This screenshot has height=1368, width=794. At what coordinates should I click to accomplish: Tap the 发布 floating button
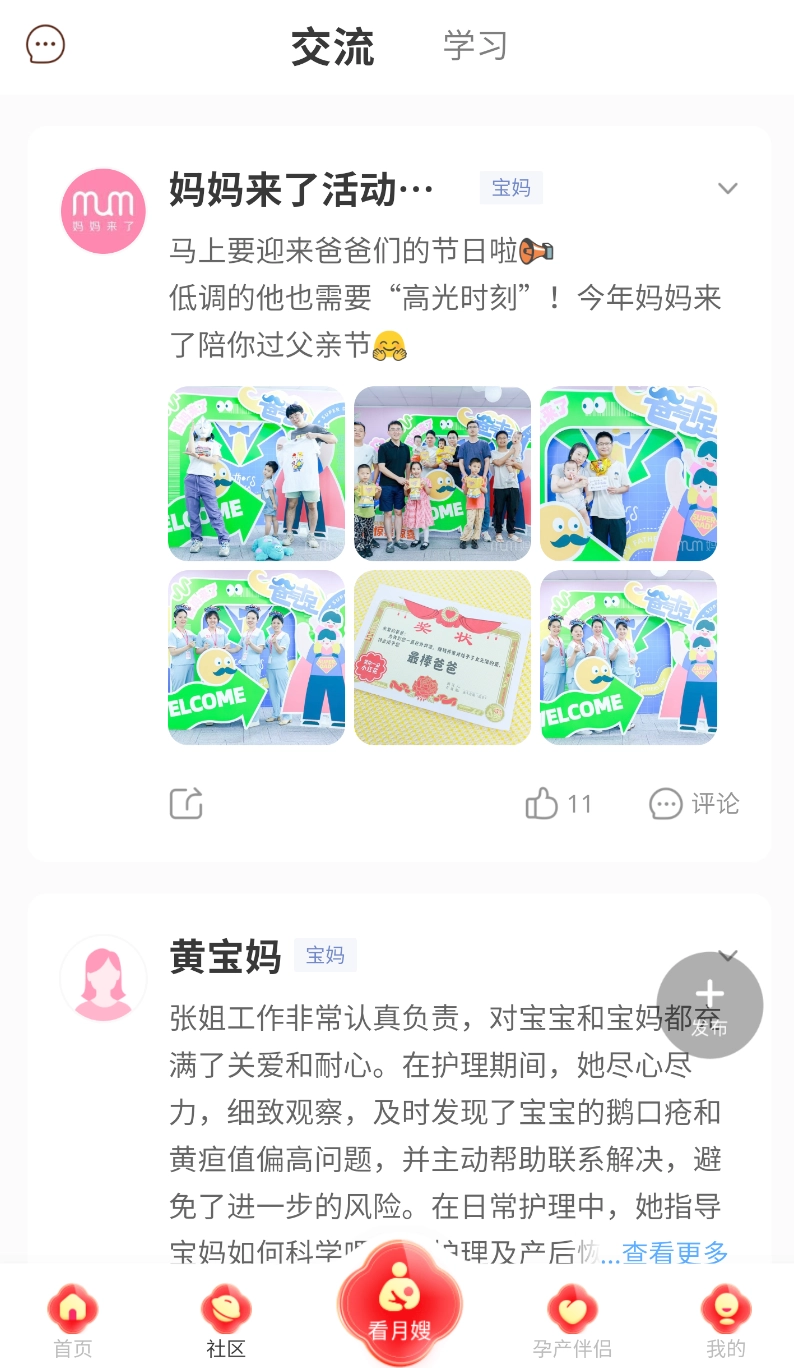(x=709, y=1004)
